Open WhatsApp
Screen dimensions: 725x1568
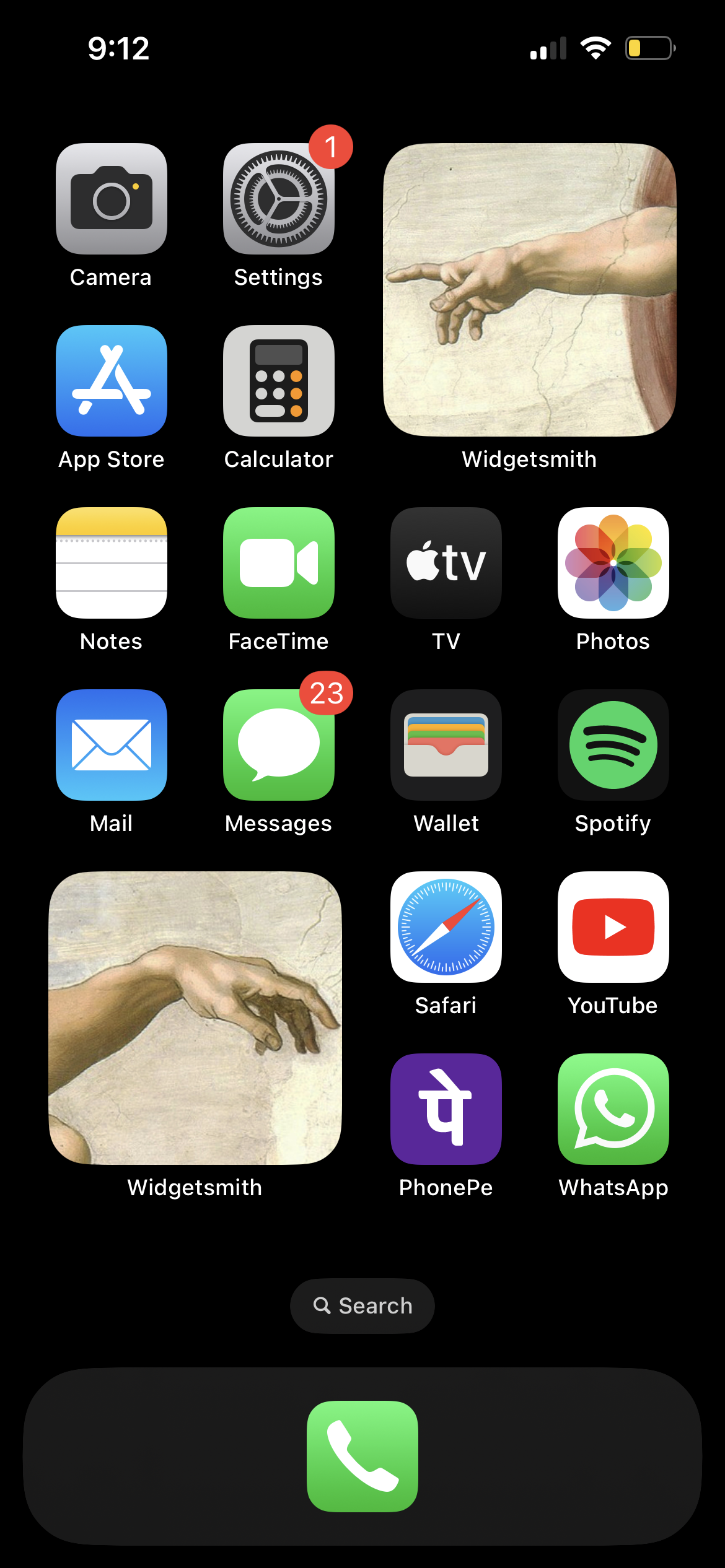(x=613, y=1109)
